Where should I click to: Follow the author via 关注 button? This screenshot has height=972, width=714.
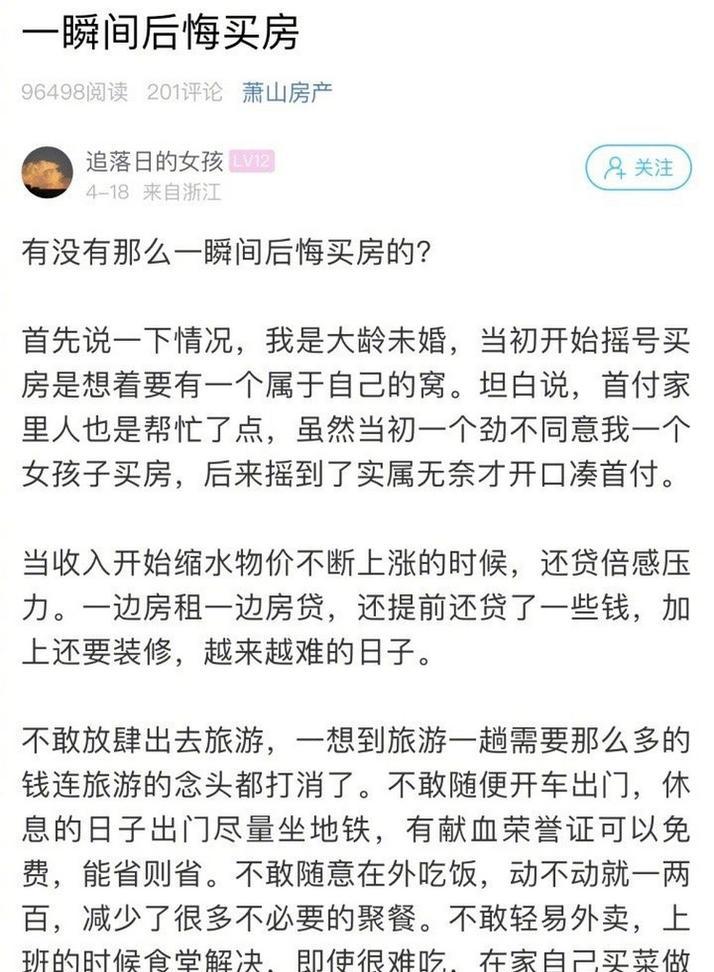click(637, 168)
